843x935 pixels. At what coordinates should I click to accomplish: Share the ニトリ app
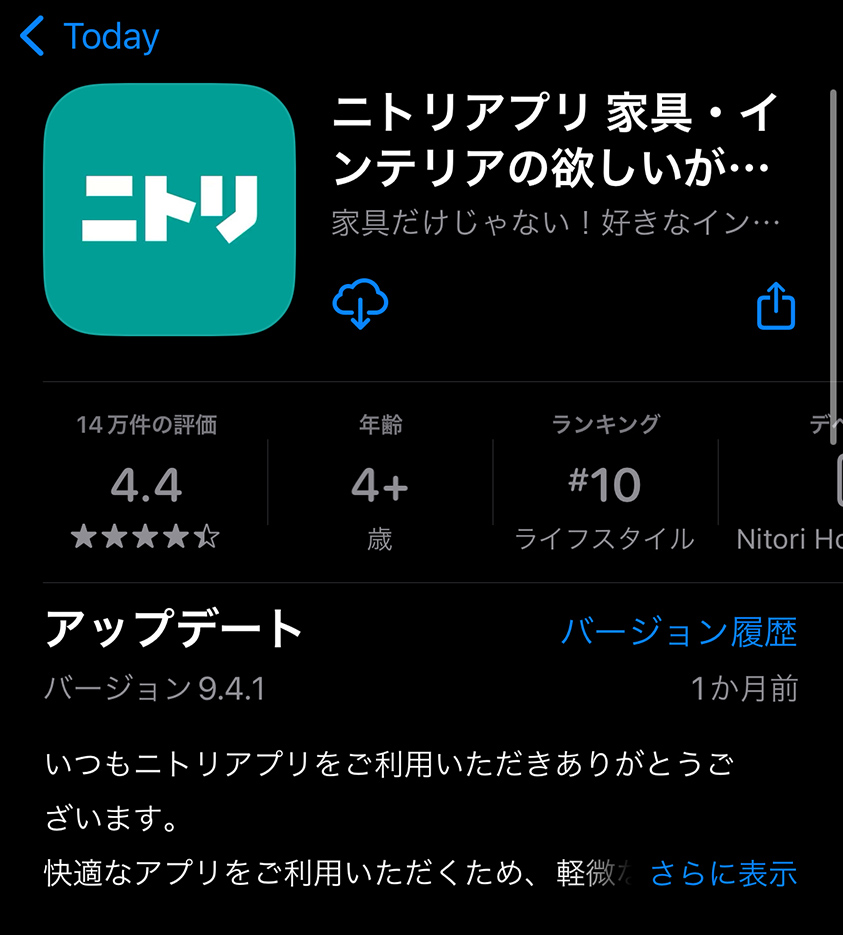click(775, 305)
